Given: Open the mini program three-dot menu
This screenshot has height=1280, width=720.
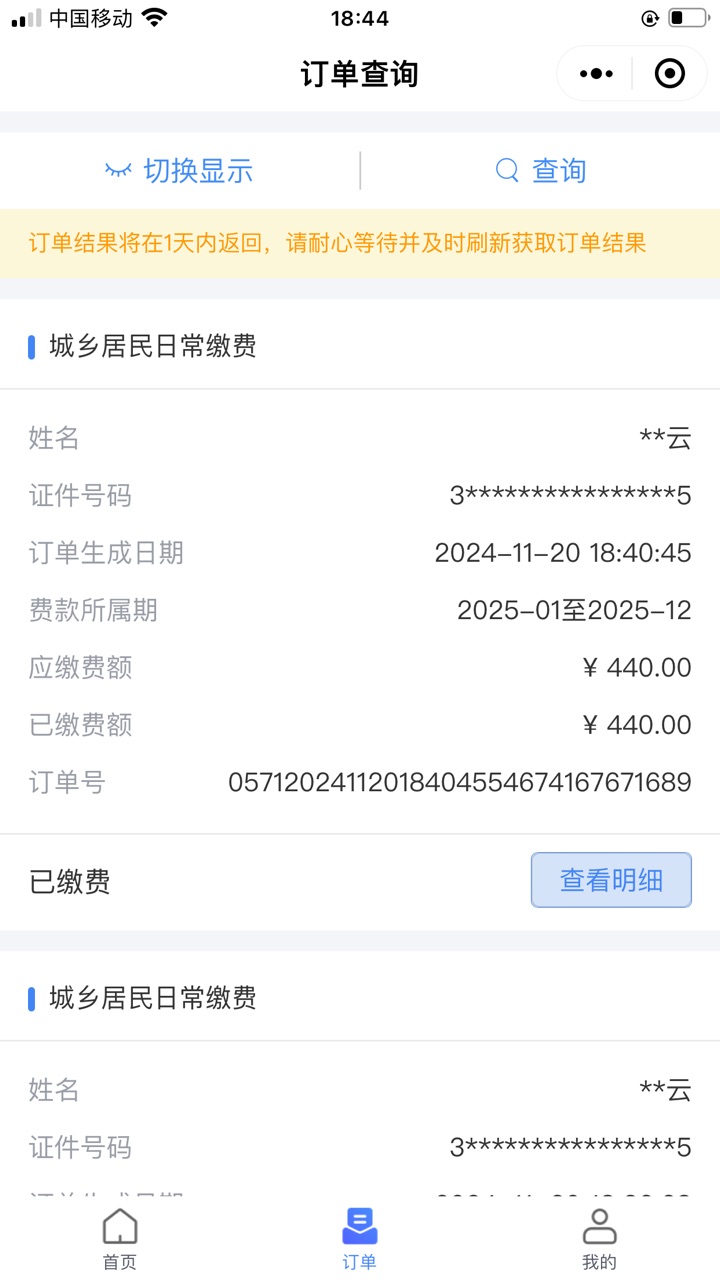Looking at the screenshot, I should tap(596, 74).
